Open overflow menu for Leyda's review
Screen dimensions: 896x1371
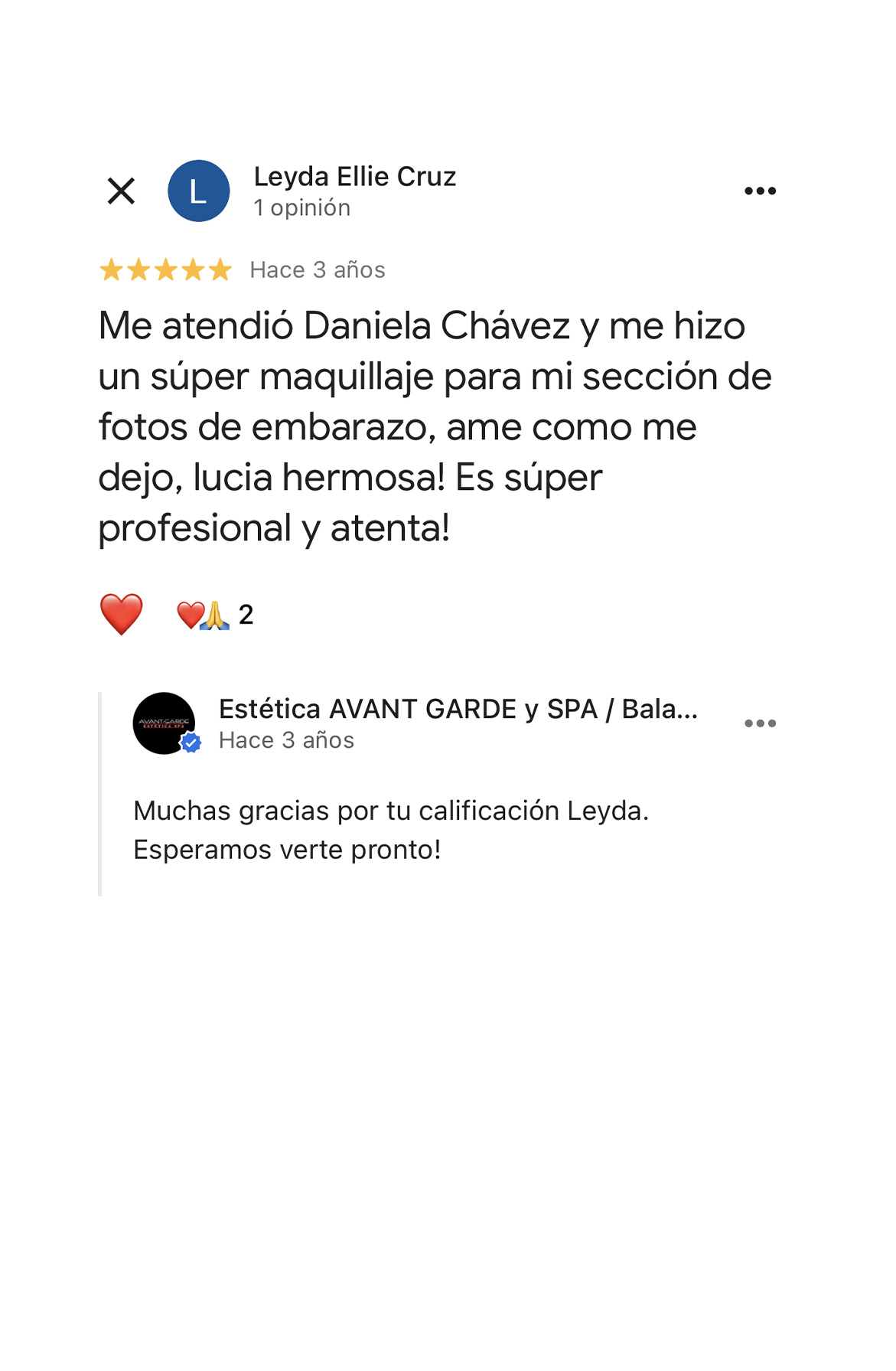point(760,191)
